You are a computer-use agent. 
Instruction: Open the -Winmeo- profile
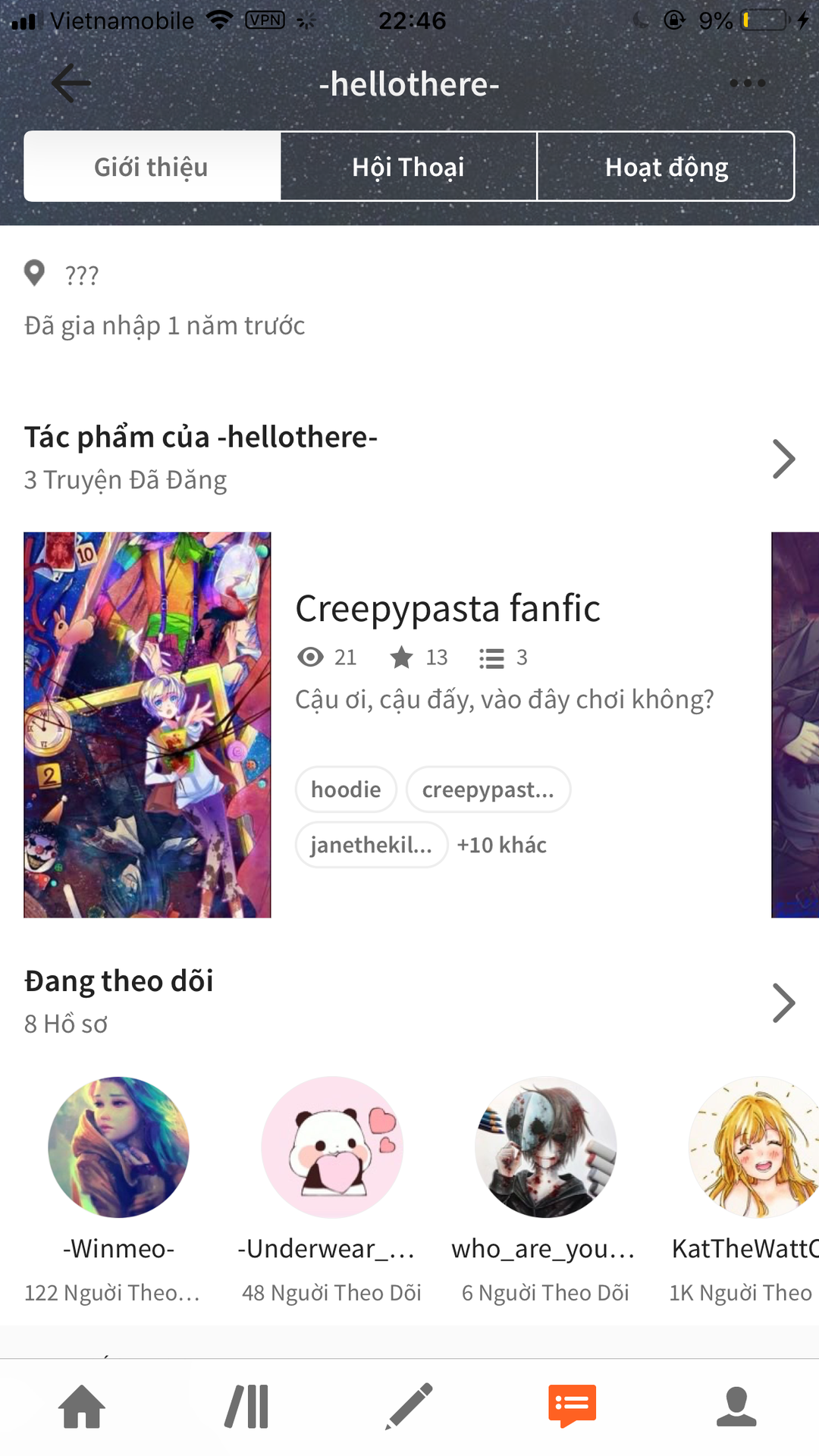(118, 1147)
